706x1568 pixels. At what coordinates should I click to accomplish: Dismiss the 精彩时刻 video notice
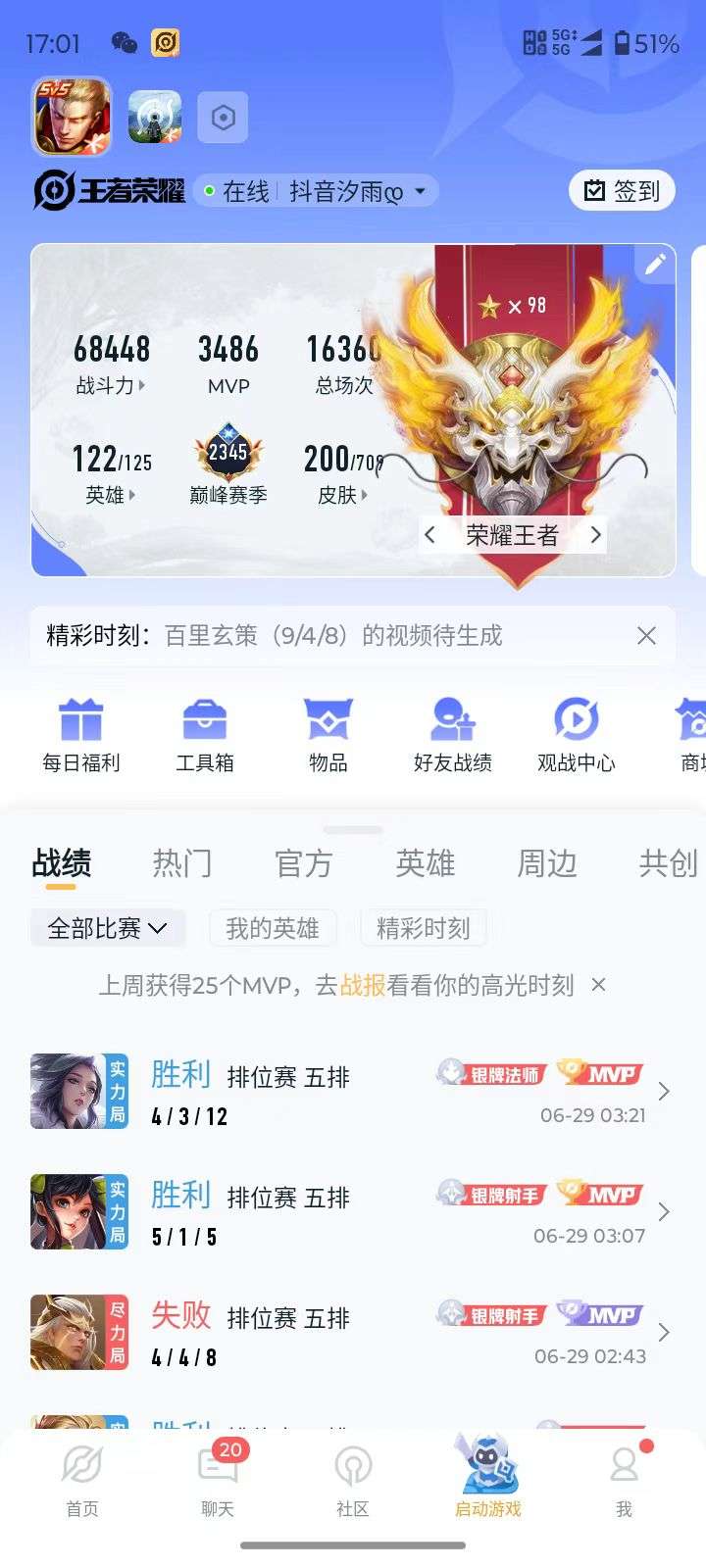(x=646, y=636)
